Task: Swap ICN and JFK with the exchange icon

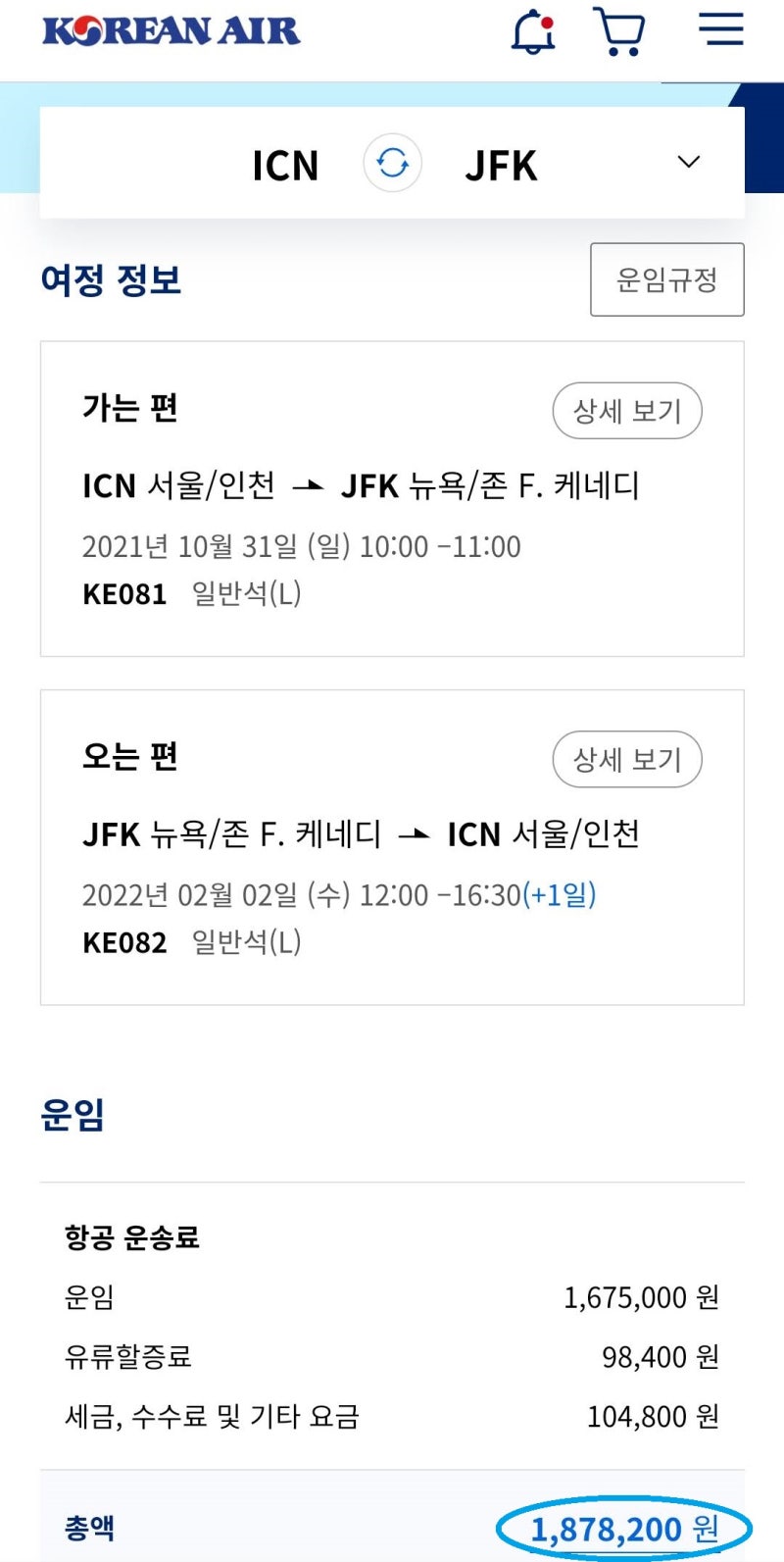Action: click(392, 163)
